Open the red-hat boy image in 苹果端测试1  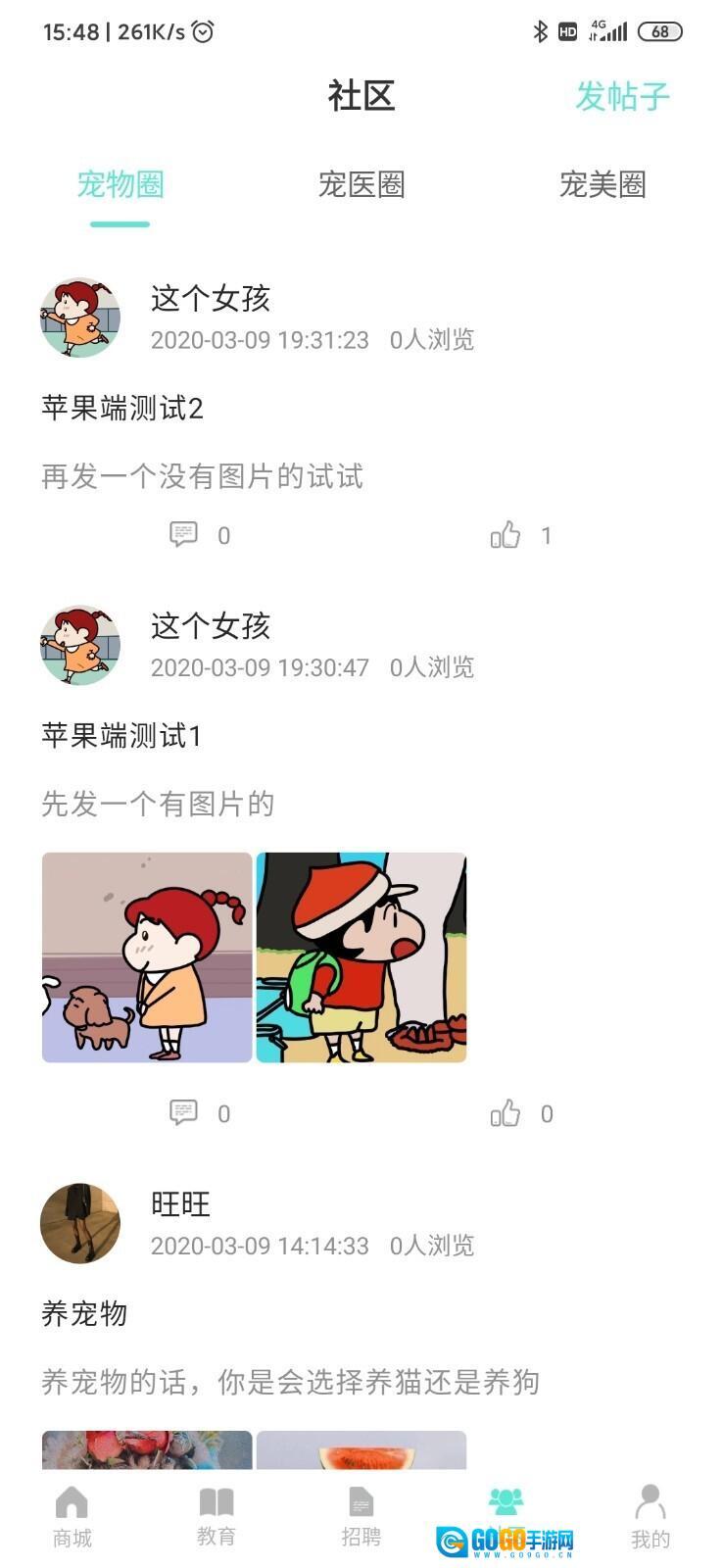(x=361, y=956)
